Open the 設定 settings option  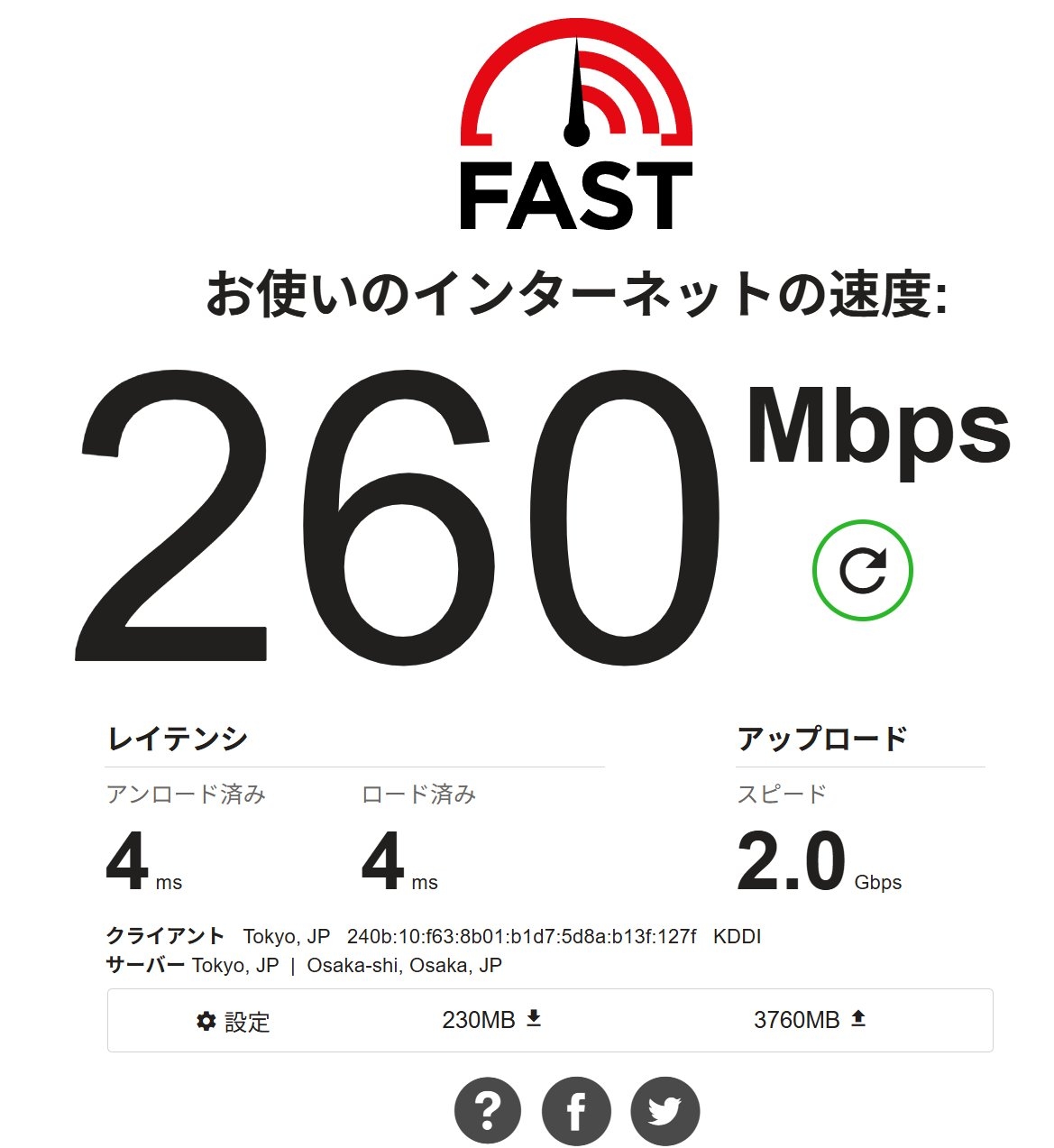point(234,1022)
